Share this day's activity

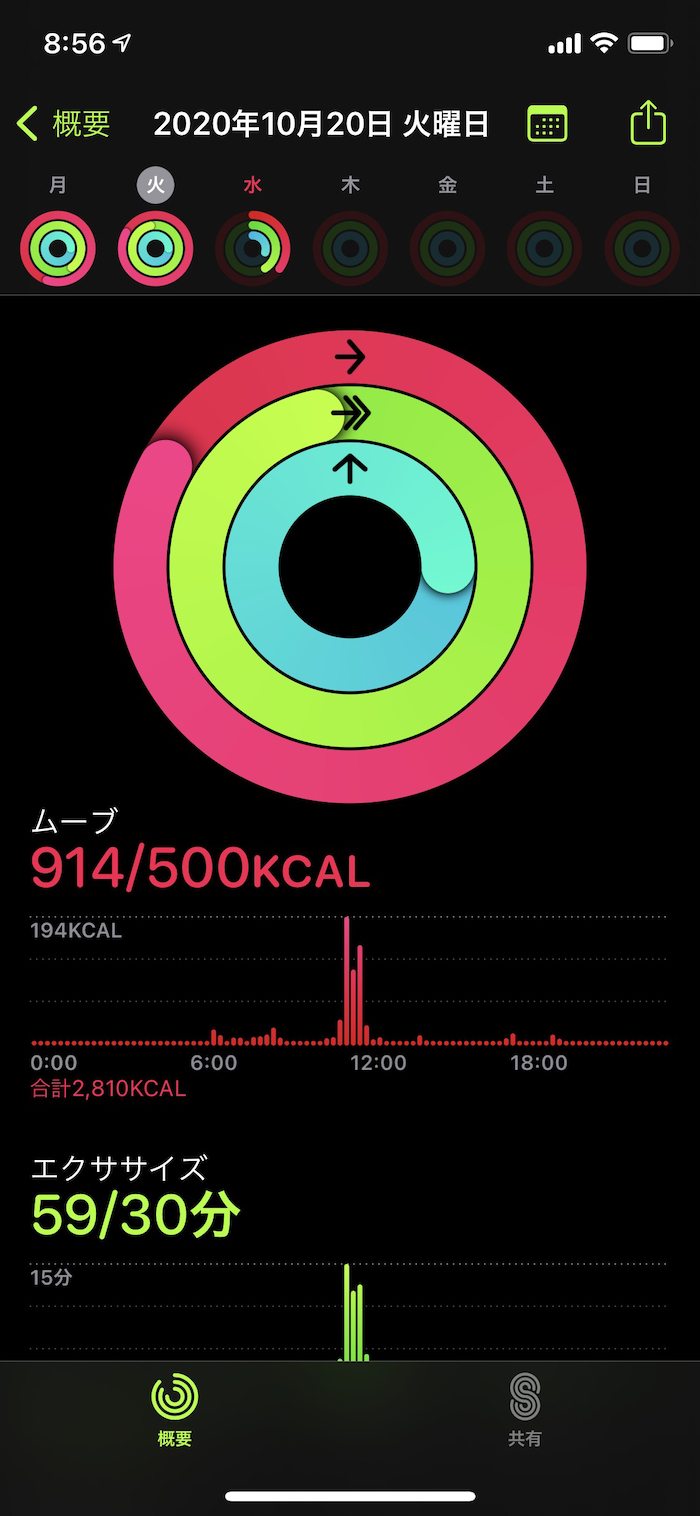coord(648,122)
